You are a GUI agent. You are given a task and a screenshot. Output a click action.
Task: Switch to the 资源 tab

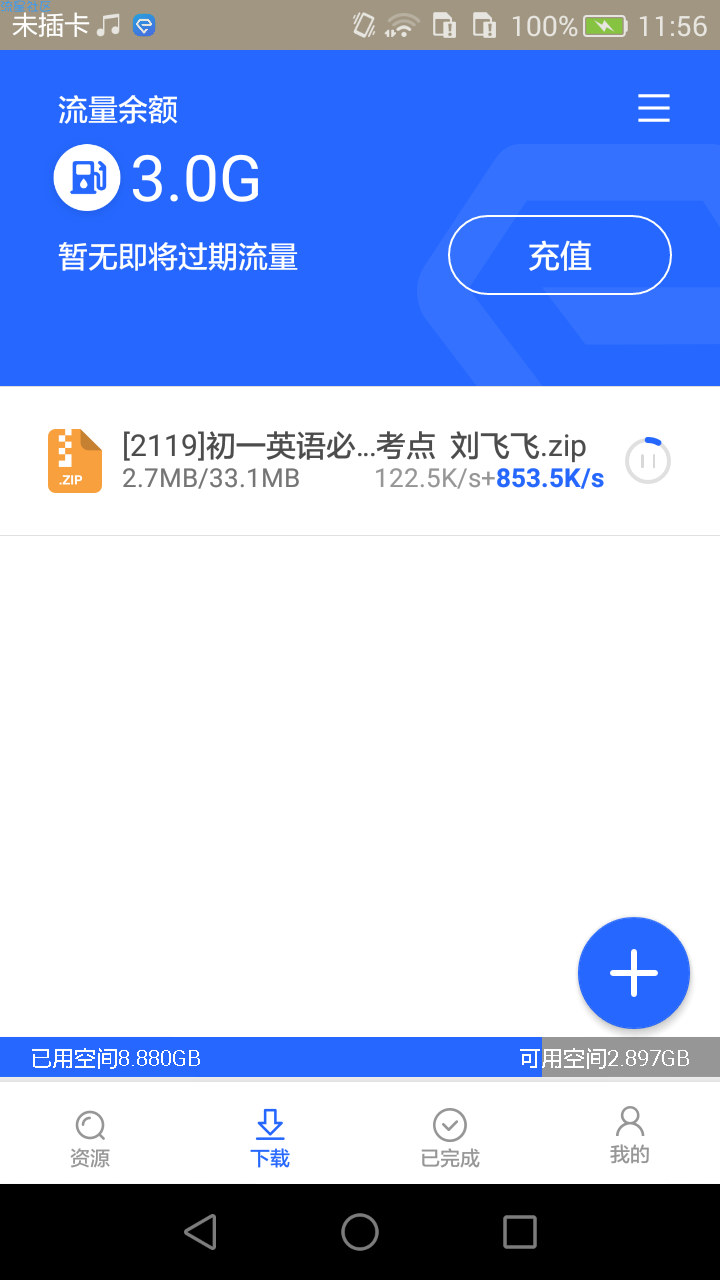pos(90,1139)
